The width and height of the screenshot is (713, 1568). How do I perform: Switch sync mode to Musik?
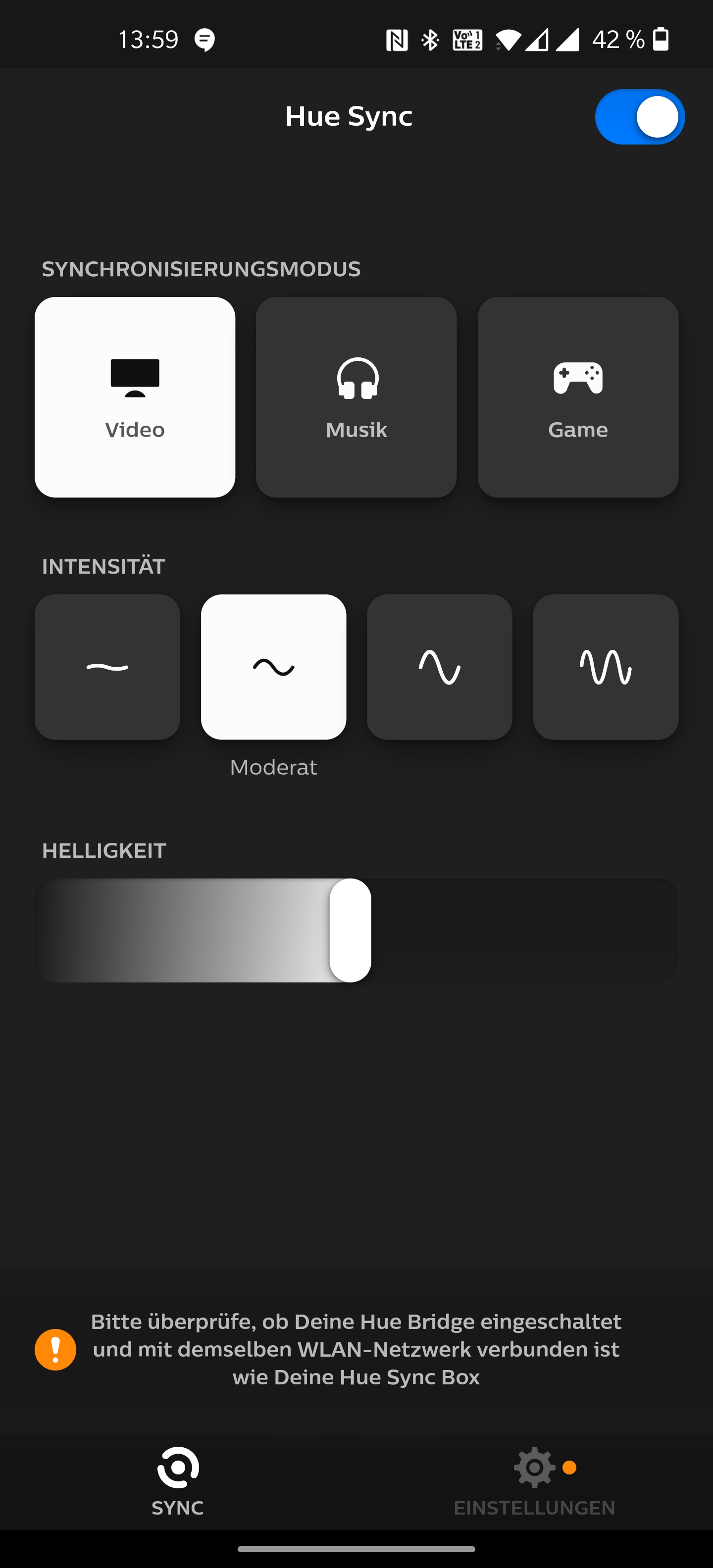(356, 397)
